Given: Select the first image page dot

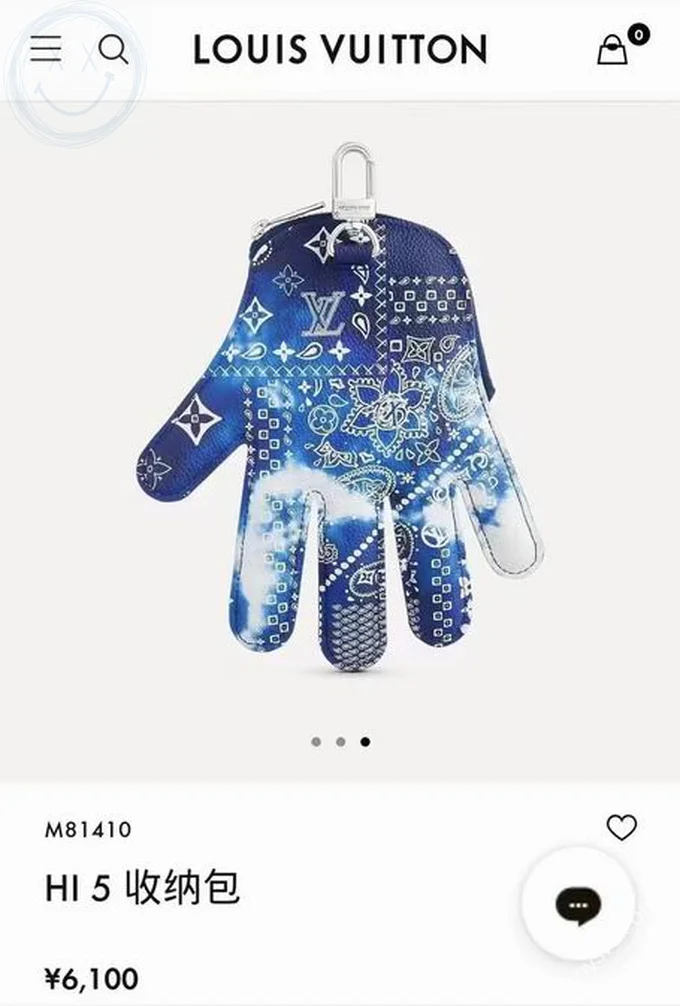Looking at the screenshot, I should [316, 742].
